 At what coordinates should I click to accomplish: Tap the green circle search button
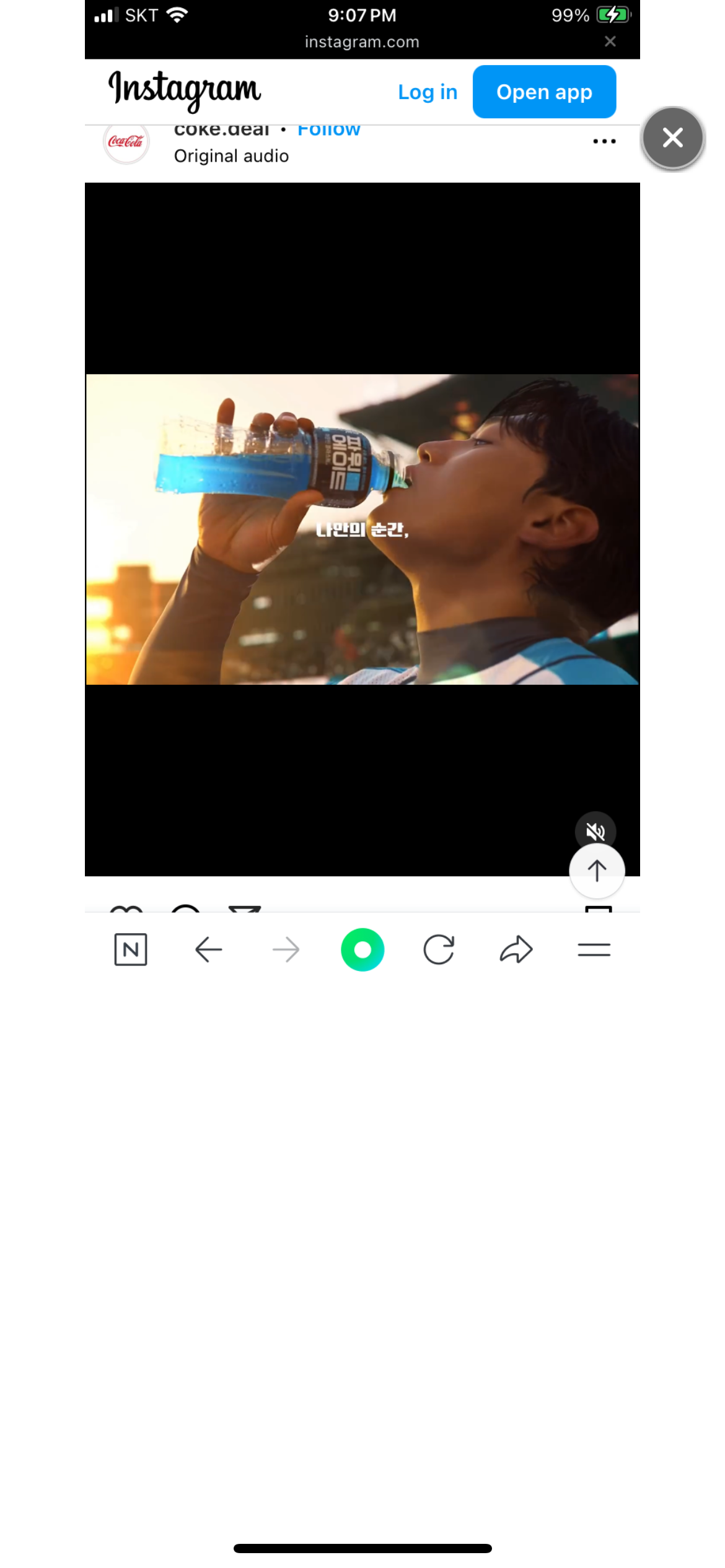point(362,949)
